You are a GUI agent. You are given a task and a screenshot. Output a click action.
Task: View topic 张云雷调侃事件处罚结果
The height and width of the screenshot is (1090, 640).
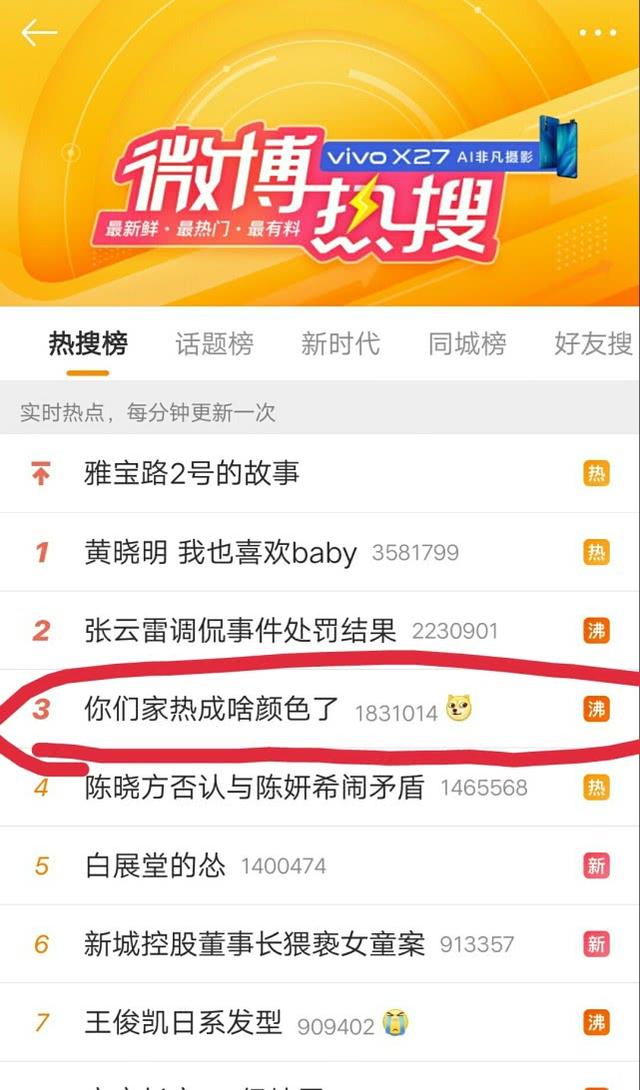[x=240, y=631]
